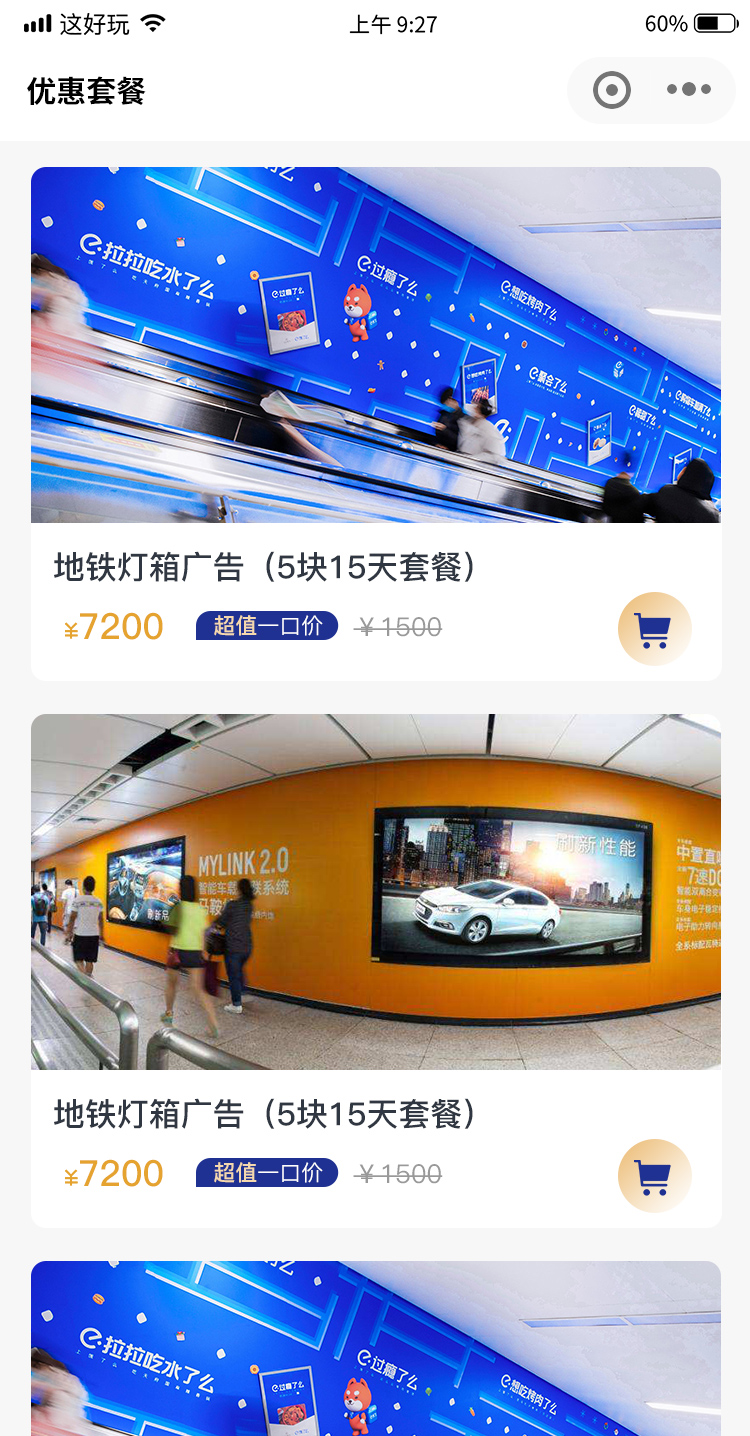Open the mini program overflow menu
Viewport: 750px width, 1436px height.
(689, 90)
